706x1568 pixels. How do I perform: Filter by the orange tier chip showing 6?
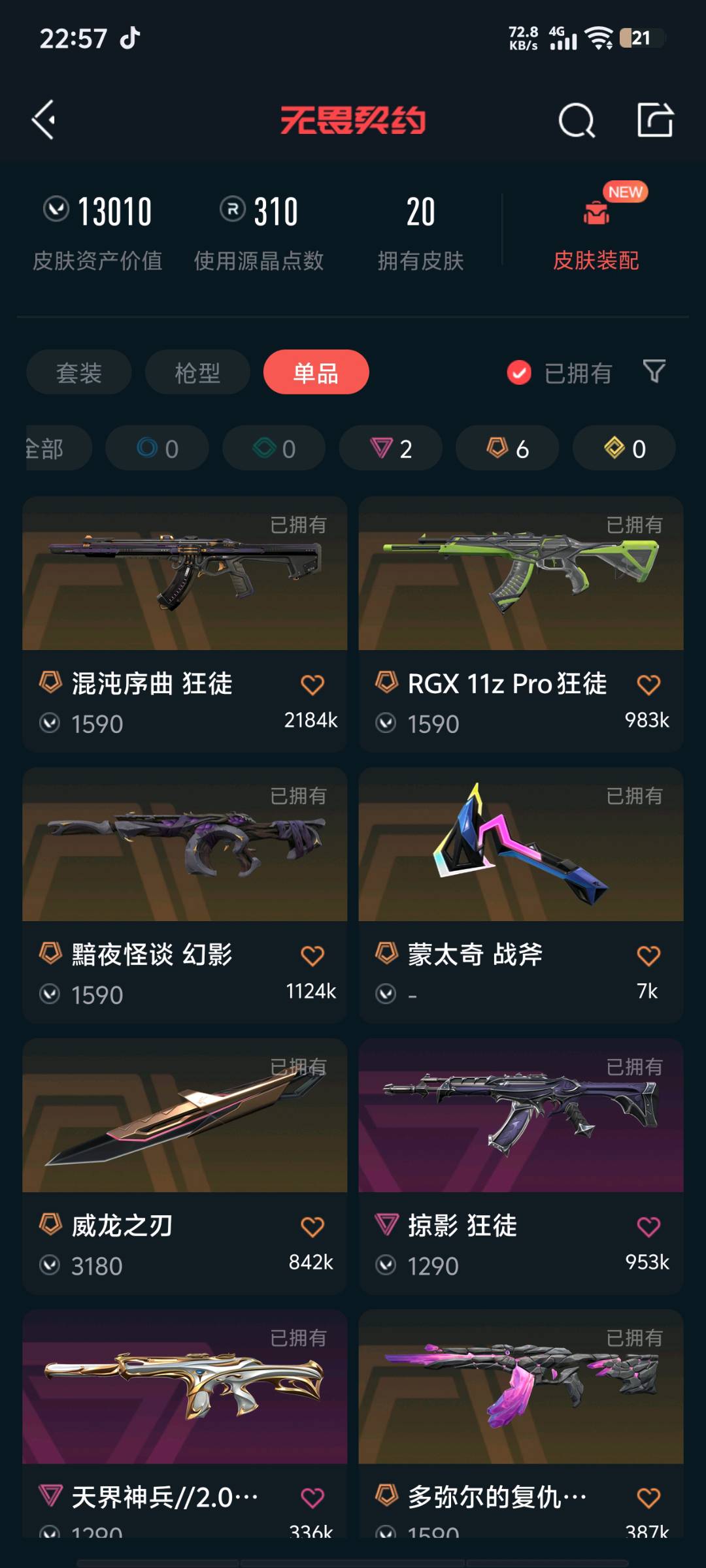(x=507, y=448)
